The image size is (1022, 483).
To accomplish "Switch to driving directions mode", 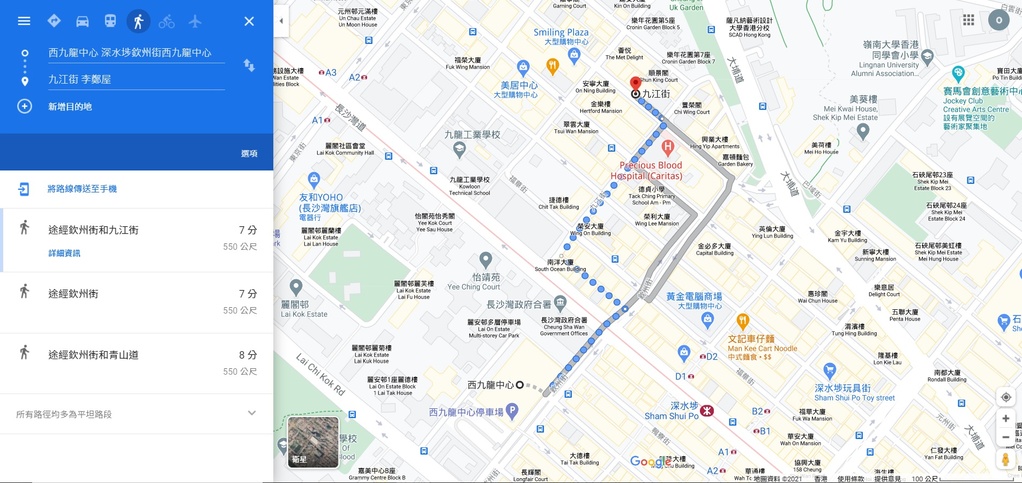I will (x=82, y=21).
